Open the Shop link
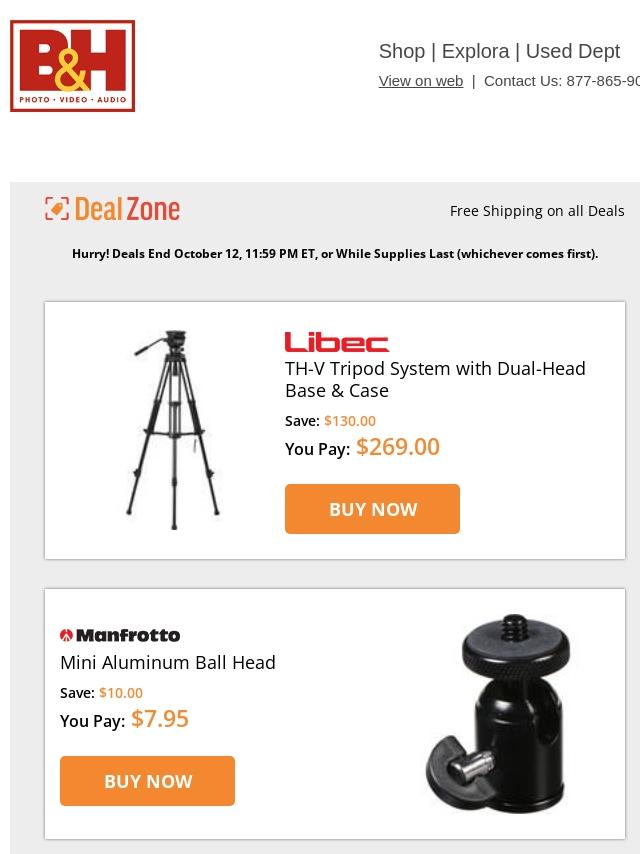 pos(401,51)
